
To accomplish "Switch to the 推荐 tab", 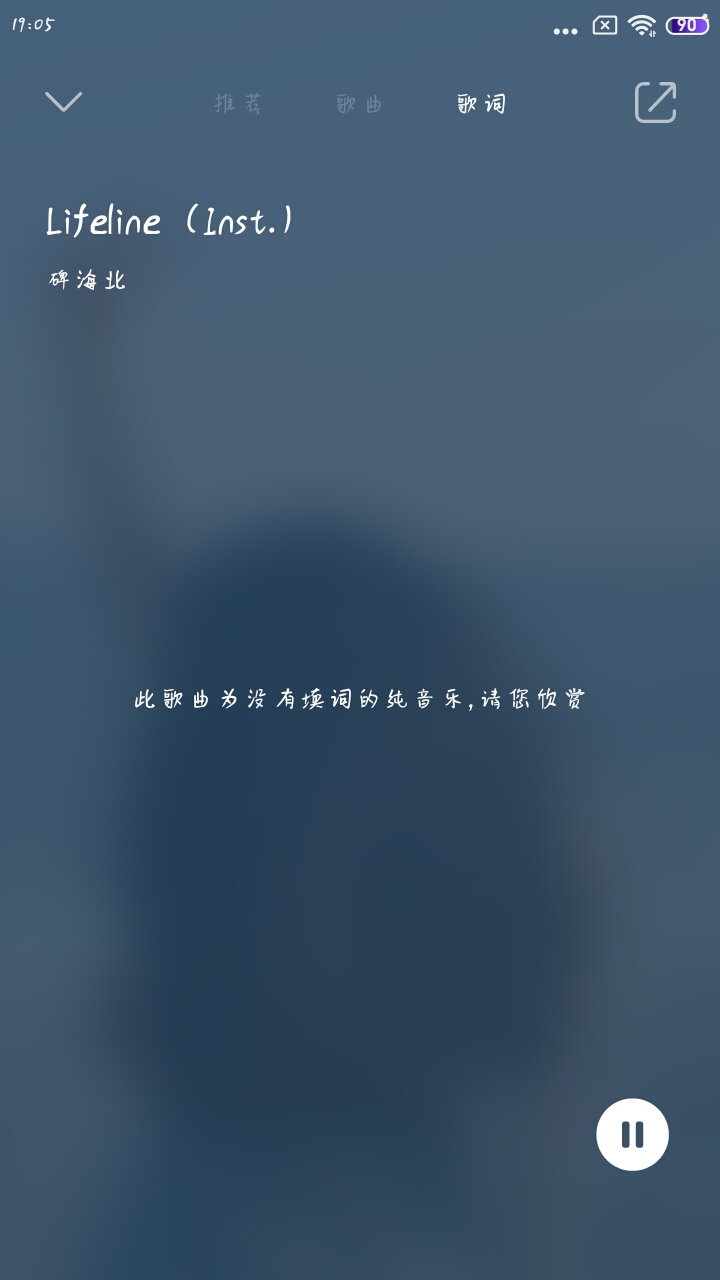I will point(238,103).
